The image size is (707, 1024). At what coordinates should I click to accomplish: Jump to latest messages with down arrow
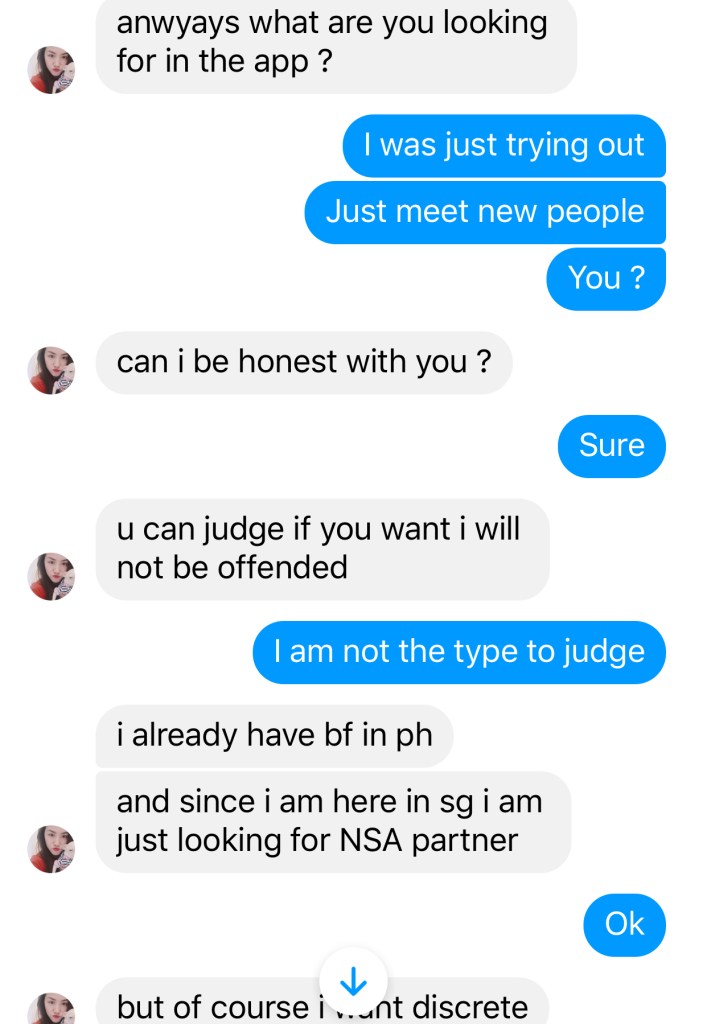pyautogui.click(x=353, y=981)
